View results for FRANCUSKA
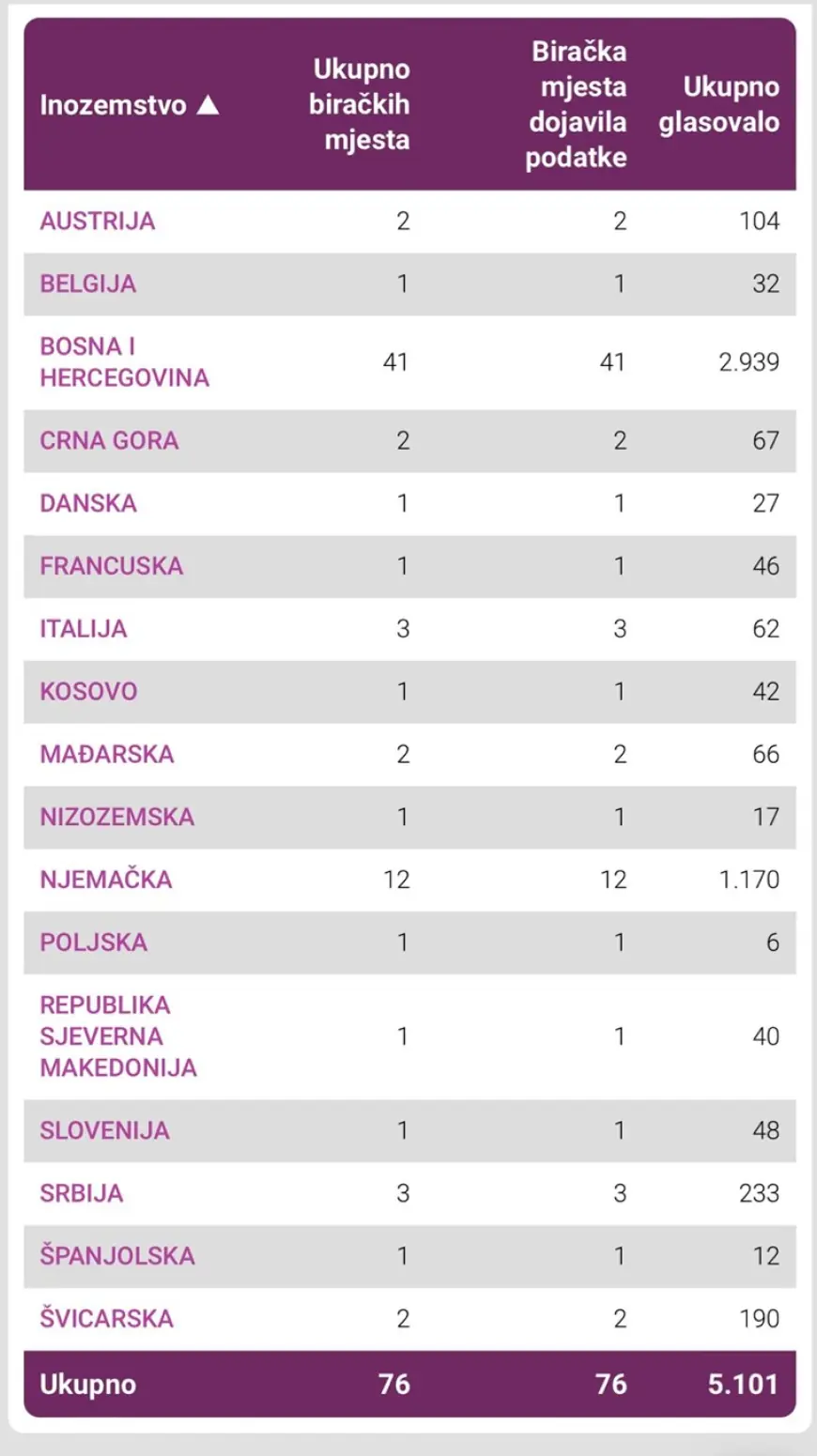Image resolution: width=817 pixels, height=1456 pixels. coord(112,566)
